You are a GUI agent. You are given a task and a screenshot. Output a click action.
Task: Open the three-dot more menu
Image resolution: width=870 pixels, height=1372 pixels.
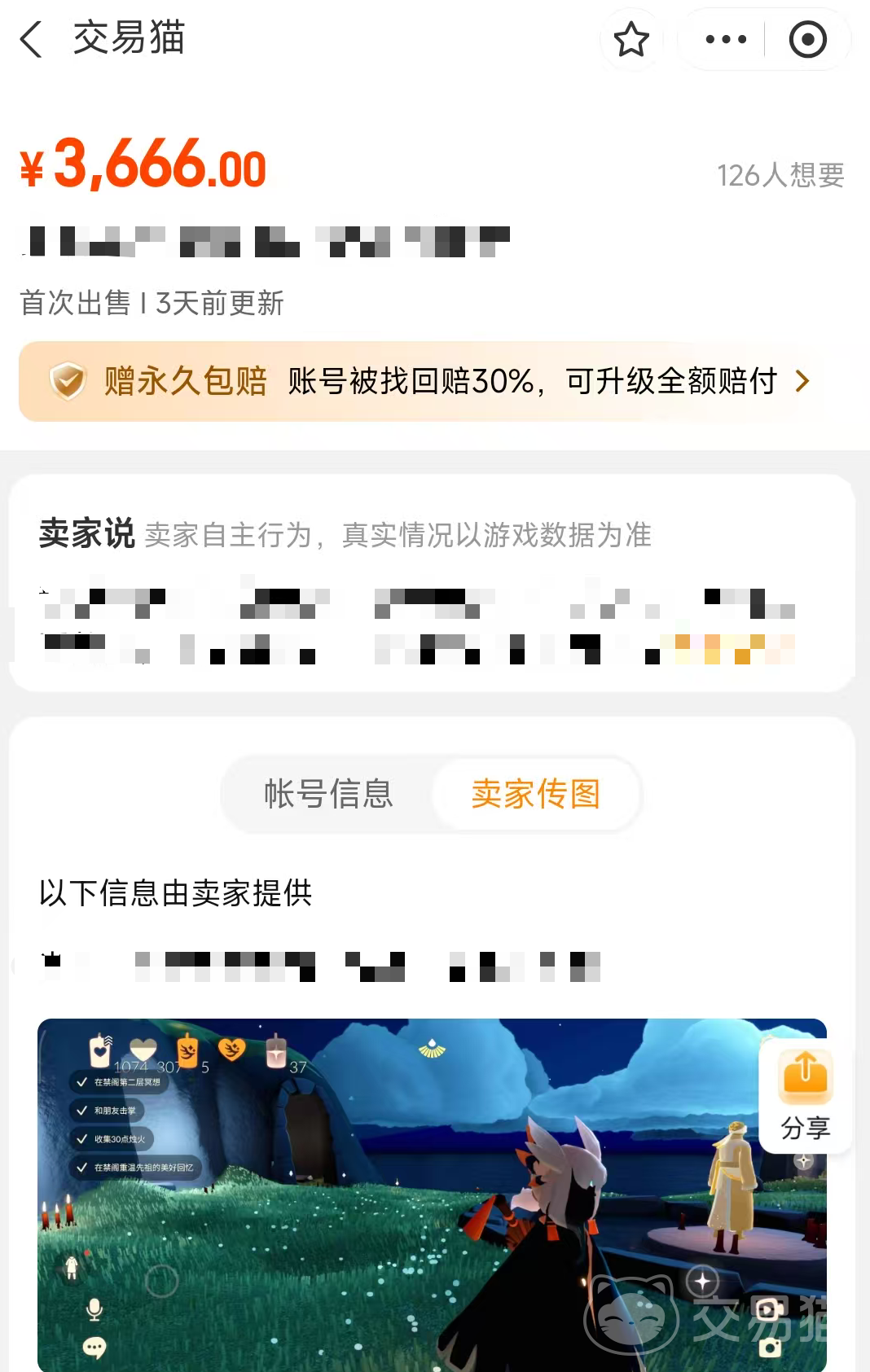tap(725, 39)
